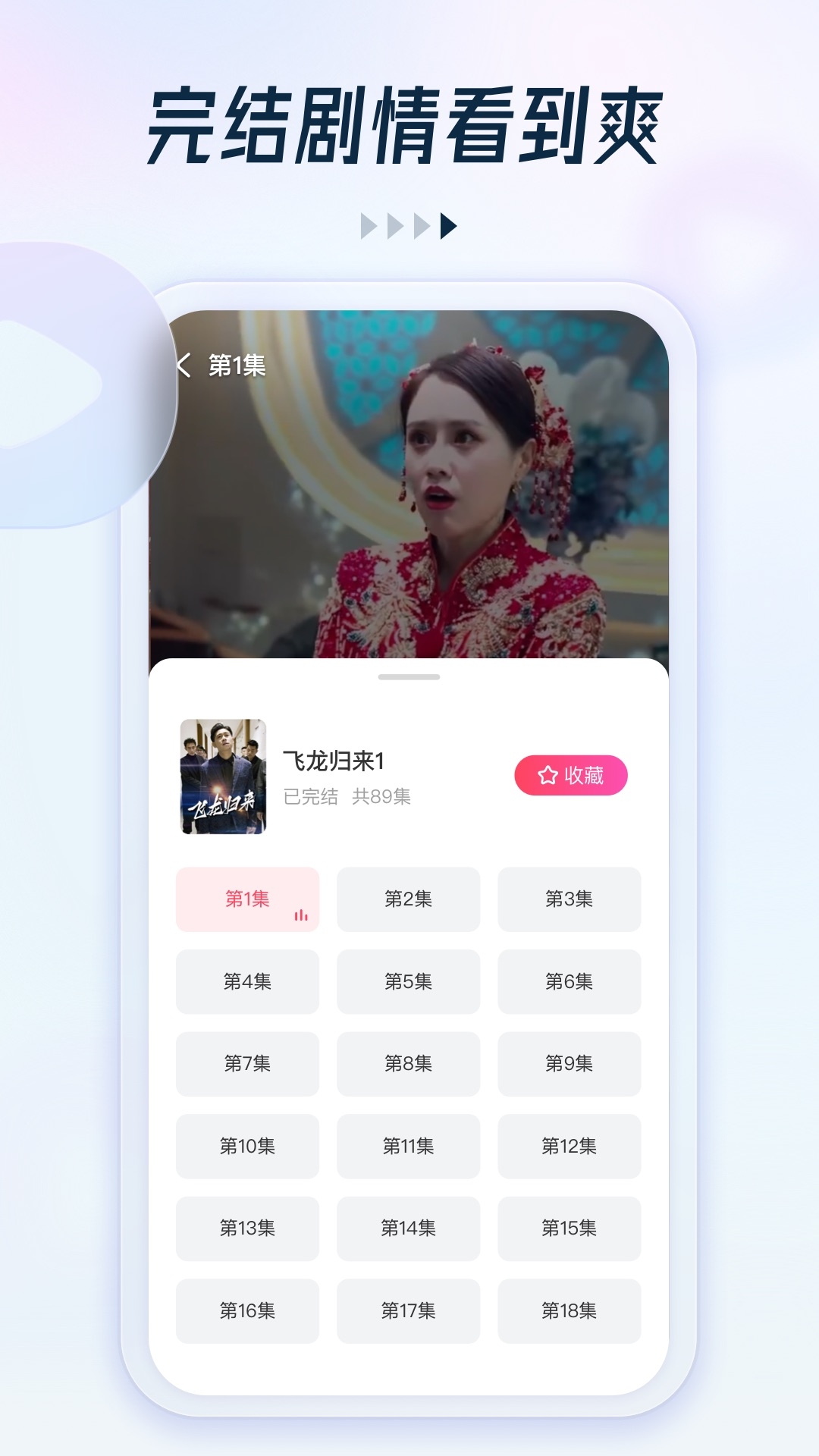Select episode 第2集
Viewport: 819px width, 1456px height.
pyautogui.click(x=408, y=899)
